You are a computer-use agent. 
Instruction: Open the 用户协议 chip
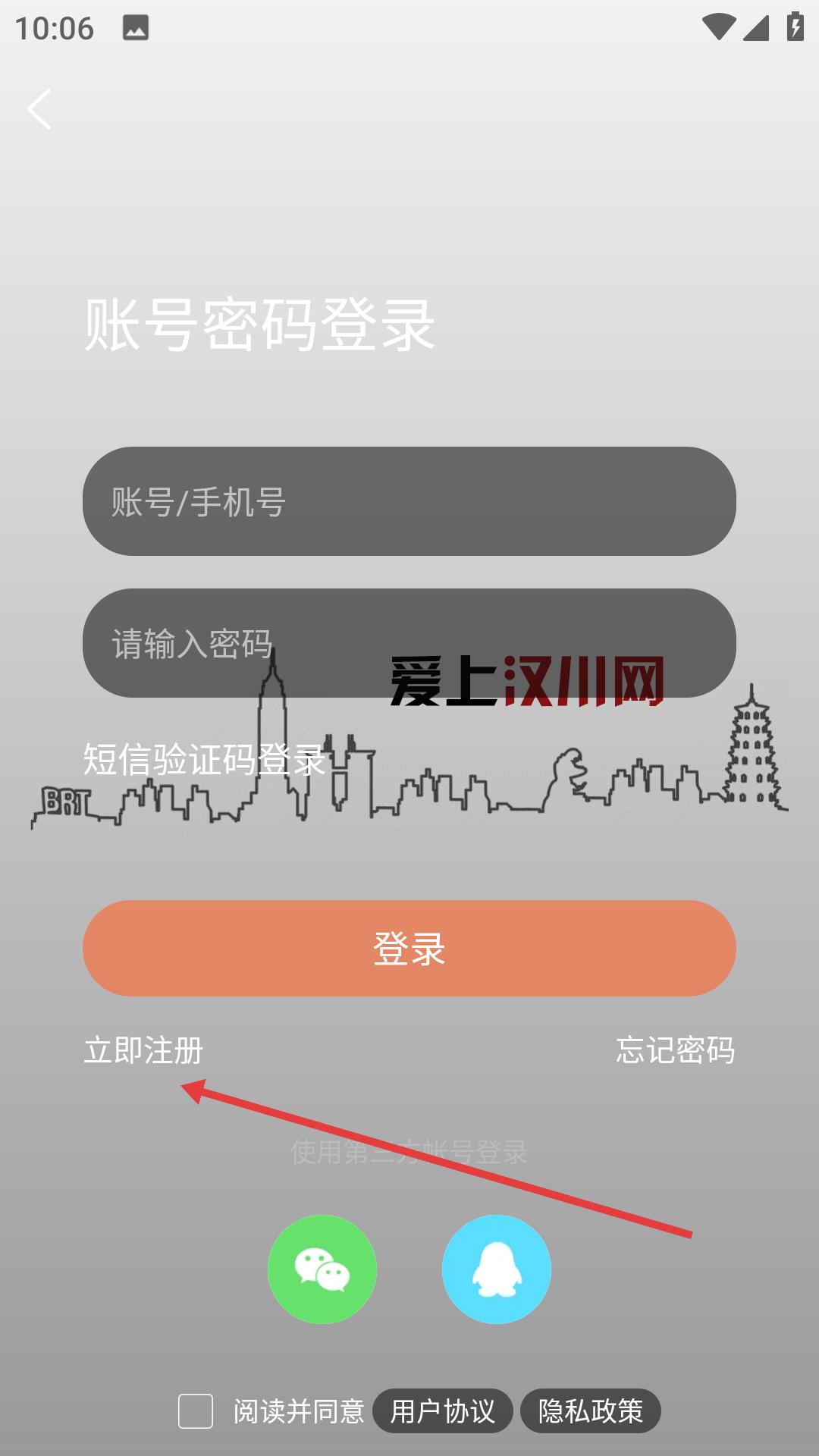click(x=443, y=1411)
